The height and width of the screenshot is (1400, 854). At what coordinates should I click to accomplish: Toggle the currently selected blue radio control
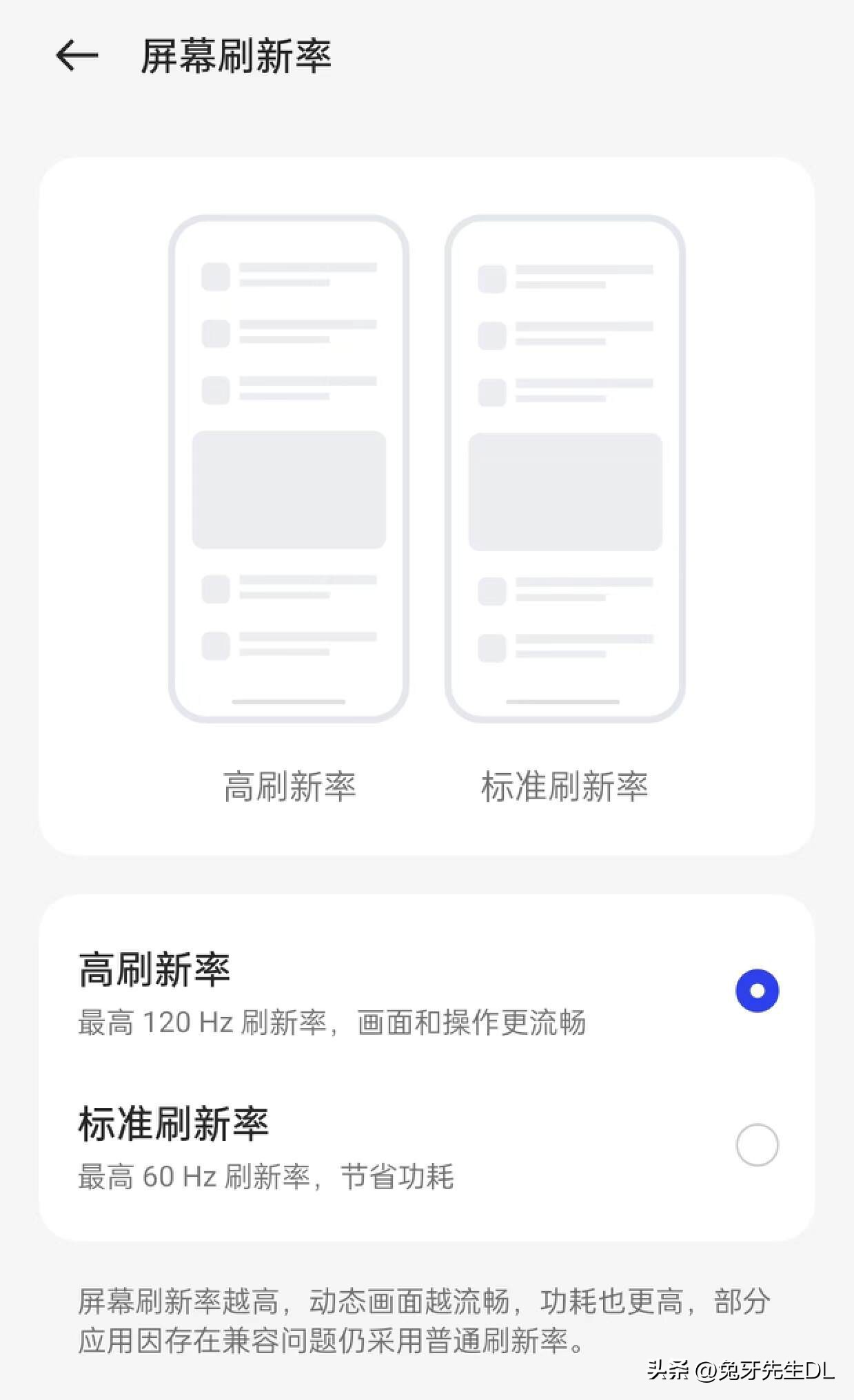[x=758, y=990]
